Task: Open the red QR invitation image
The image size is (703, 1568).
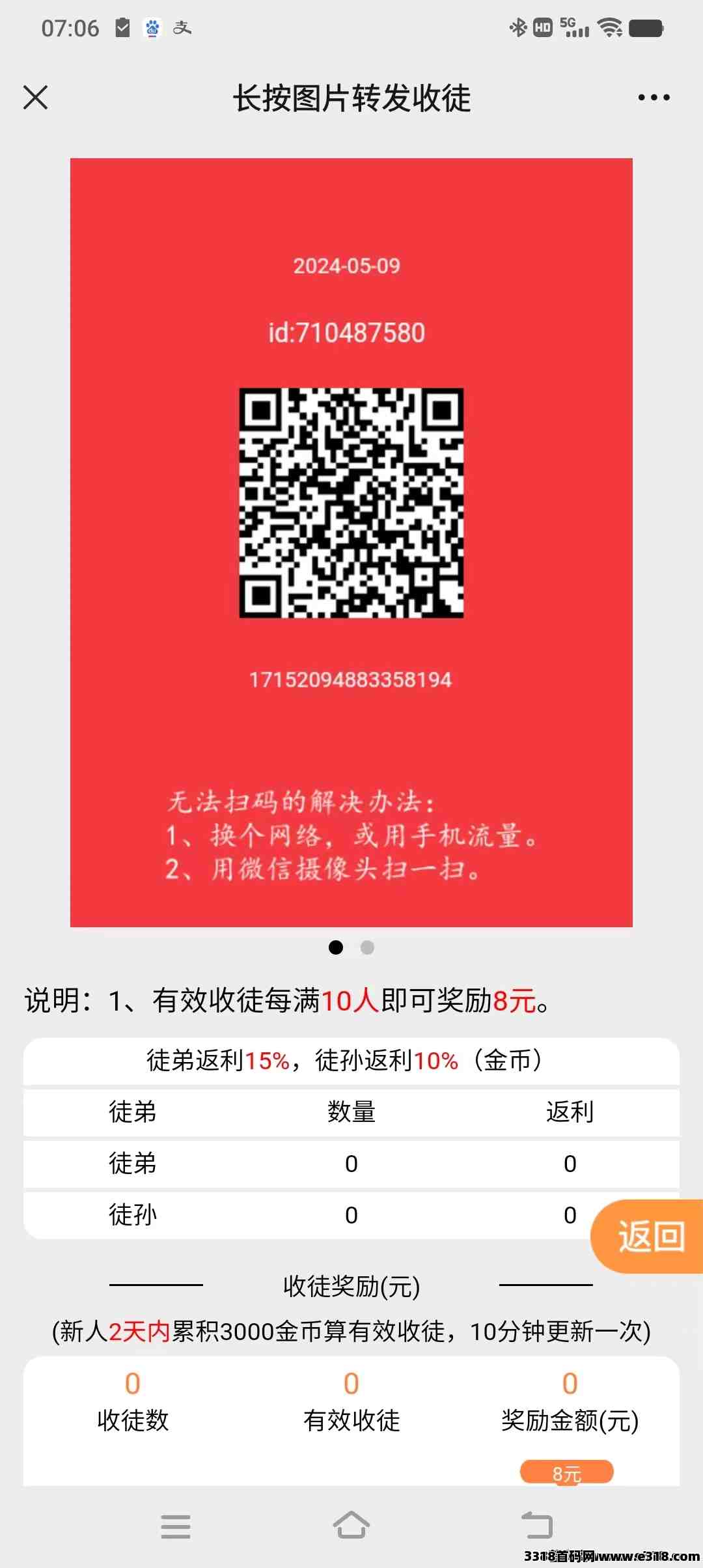Action: [351, 542]
